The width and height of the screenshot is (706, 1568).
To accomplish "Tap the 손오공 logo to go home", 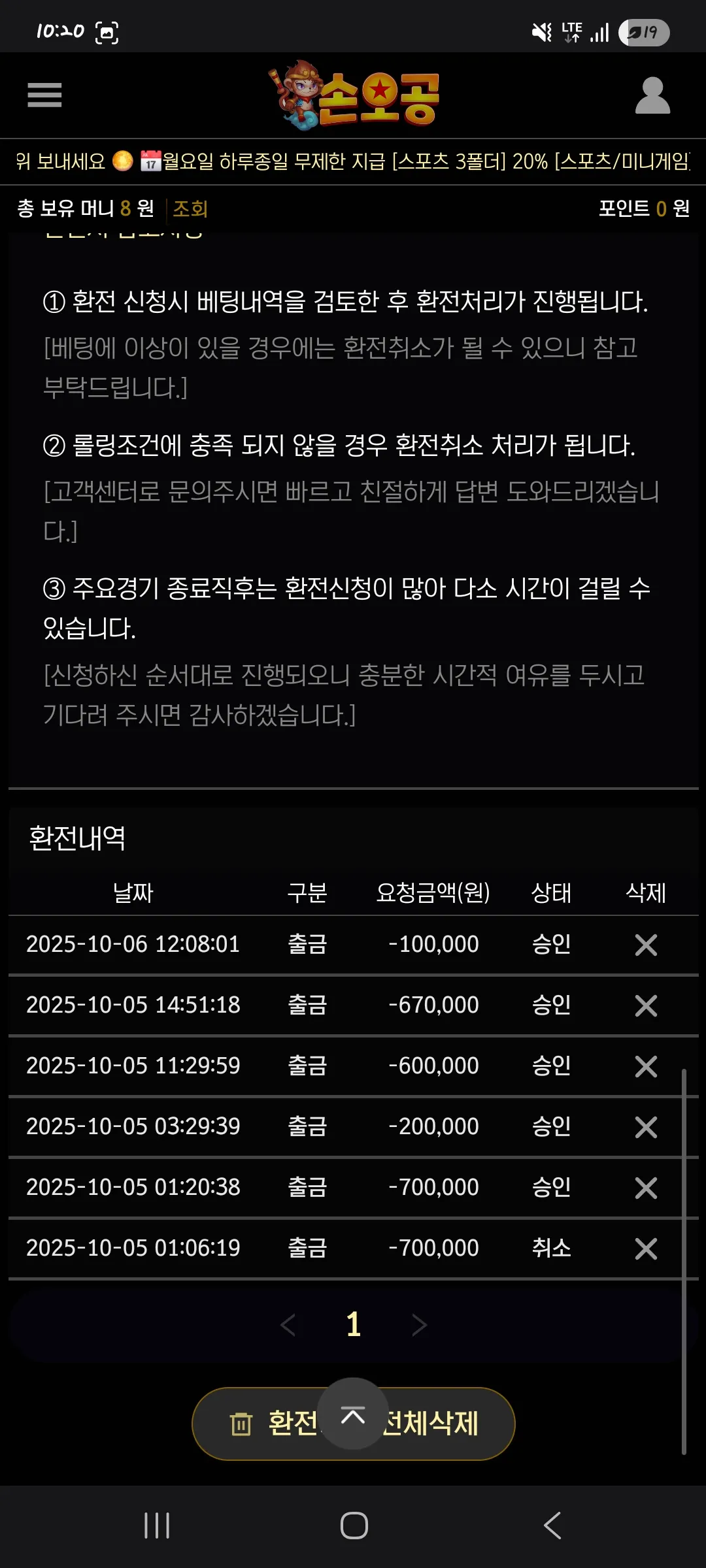I will [354, 95].
